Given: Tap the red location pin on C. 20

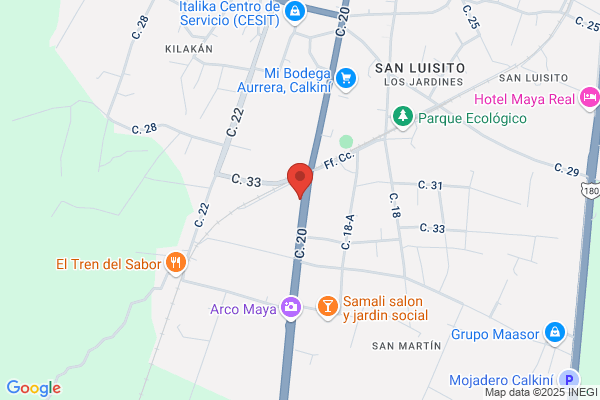Looking at the screenshot, I should (x=300, y=181).
